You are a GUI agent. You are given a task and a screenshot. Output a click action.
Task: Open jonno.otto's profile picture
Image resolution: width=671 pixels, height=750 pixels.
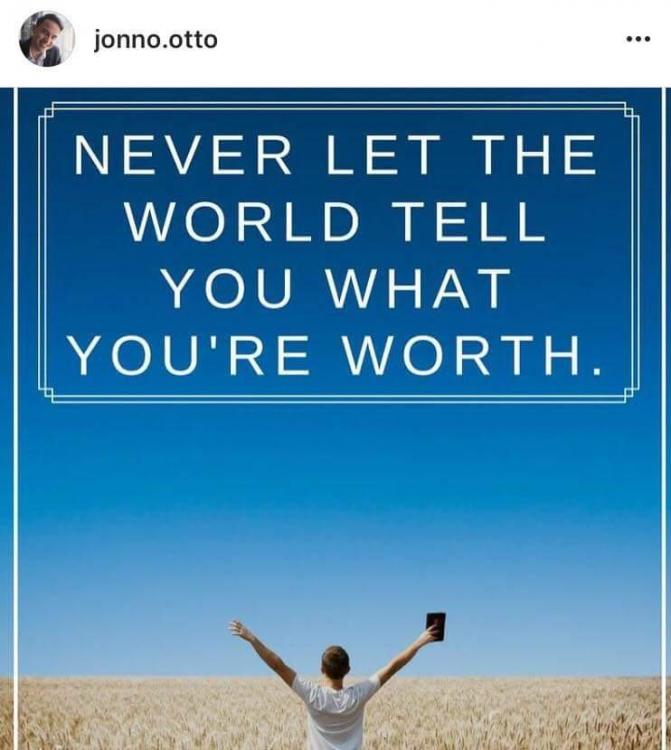(46, 40)
